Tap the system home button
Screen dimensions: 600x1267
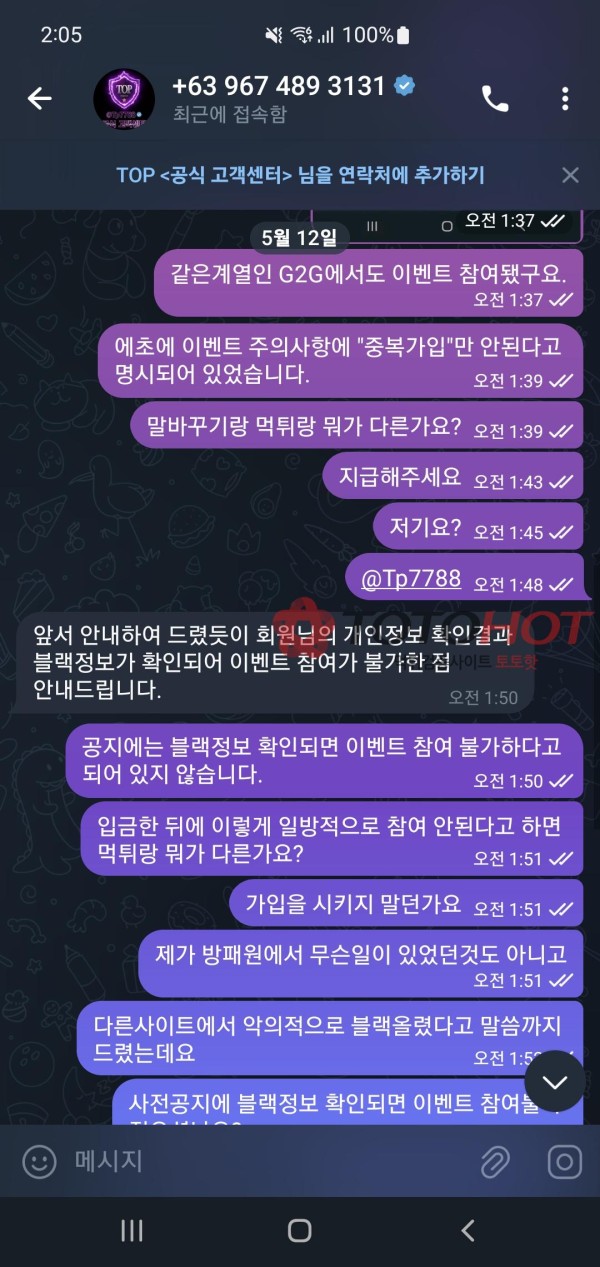point(299,1230)
